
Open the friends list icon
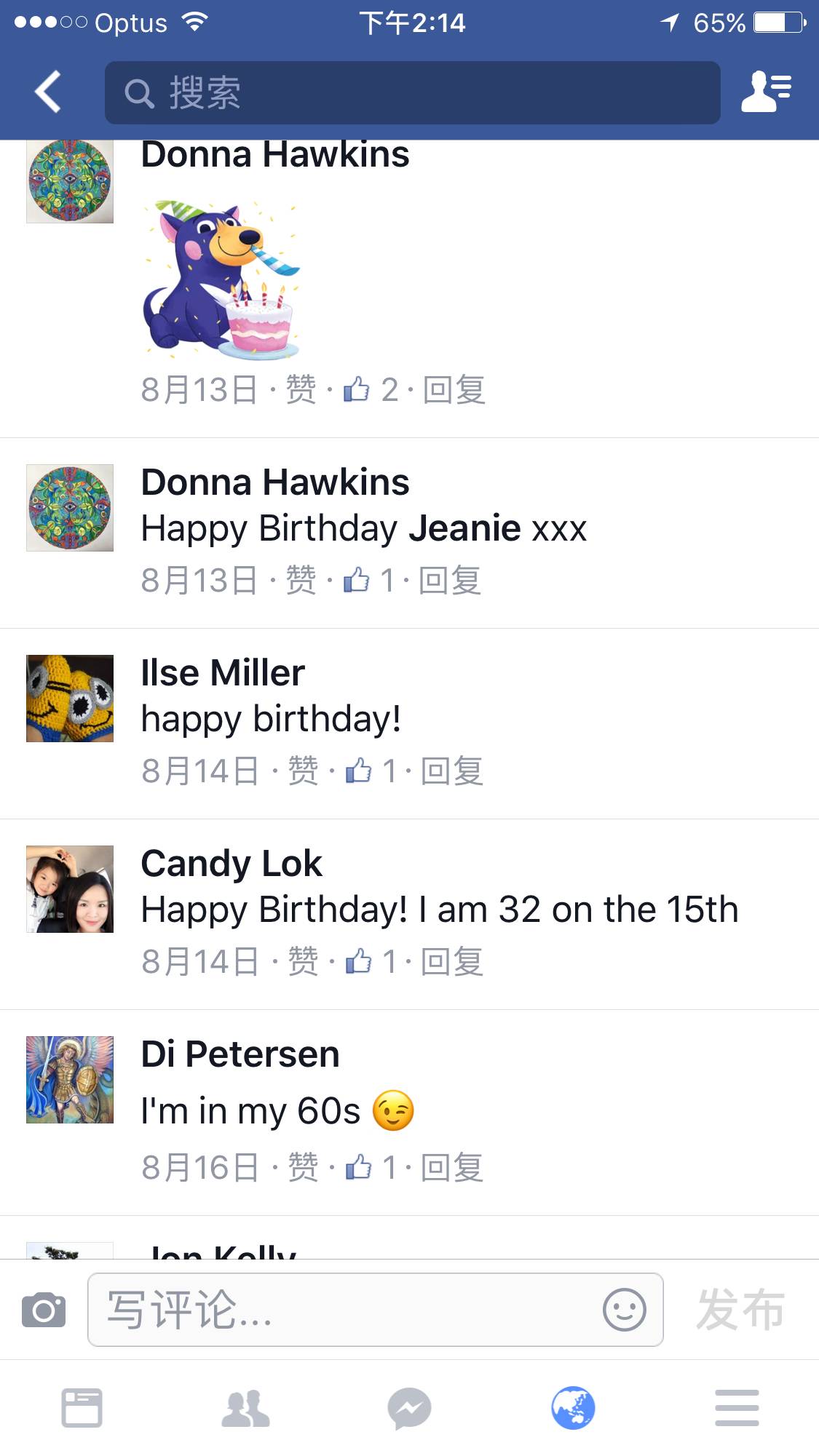(766, 92)
